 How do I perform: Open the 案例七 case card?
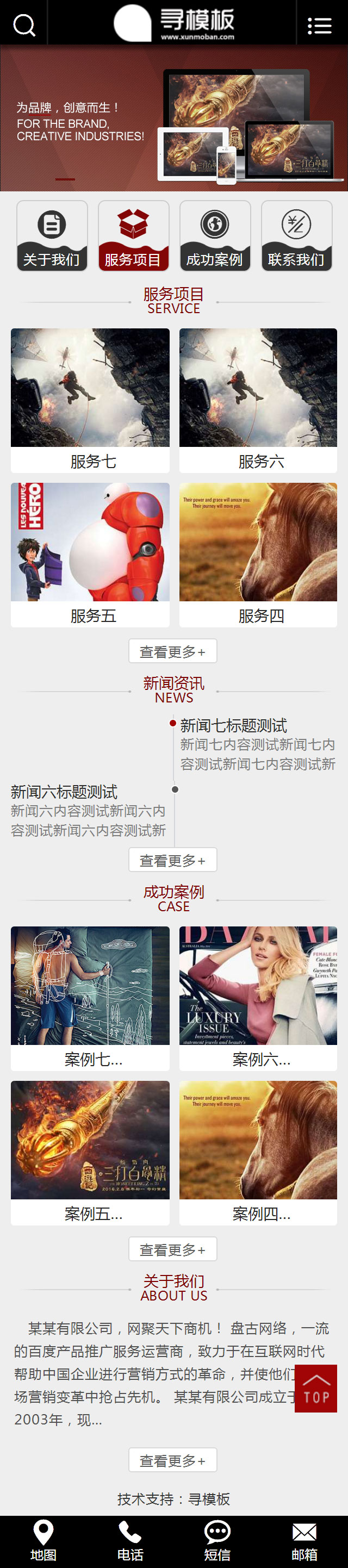(90, 998)
